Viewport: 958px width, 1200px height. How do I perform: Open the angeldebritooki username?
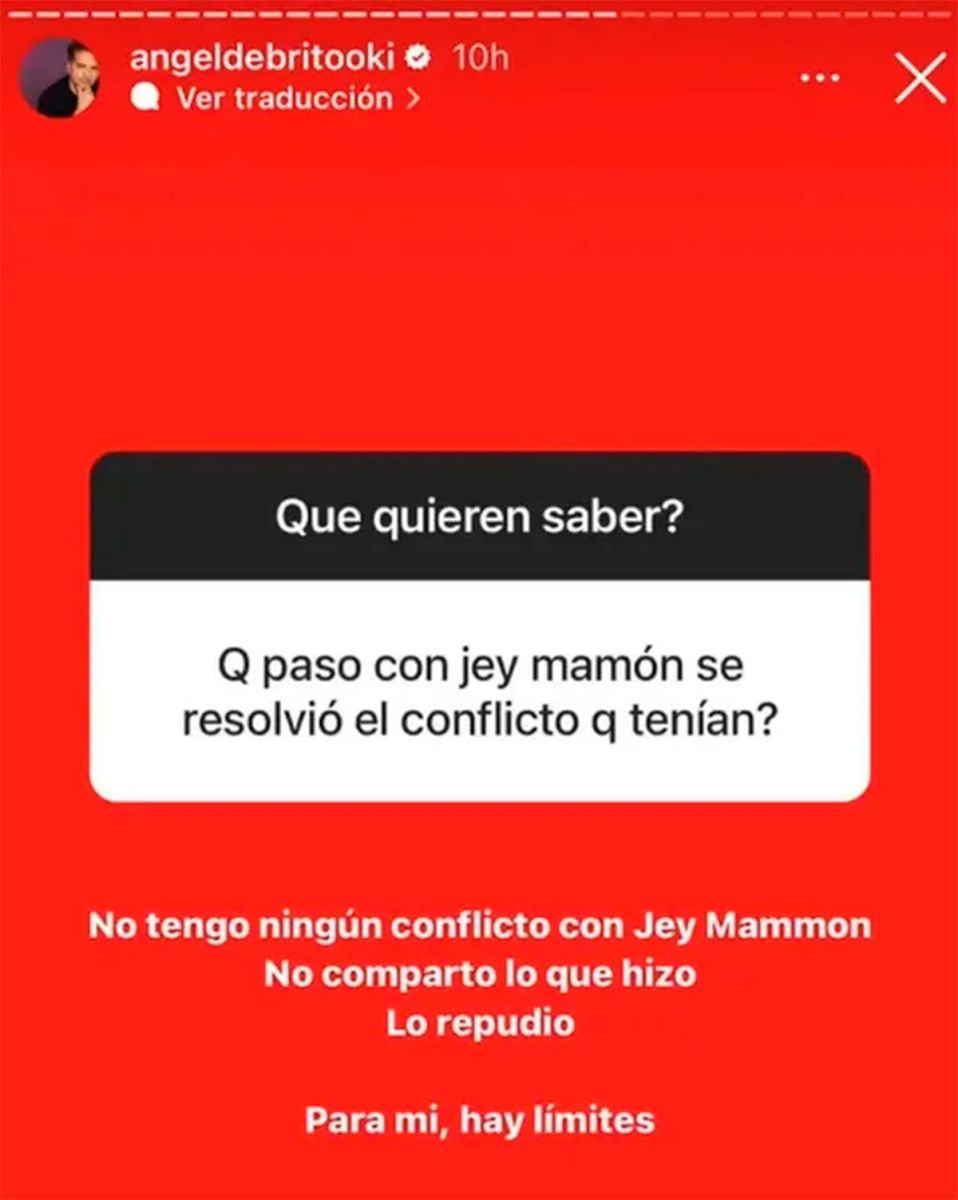coord(264,58)
